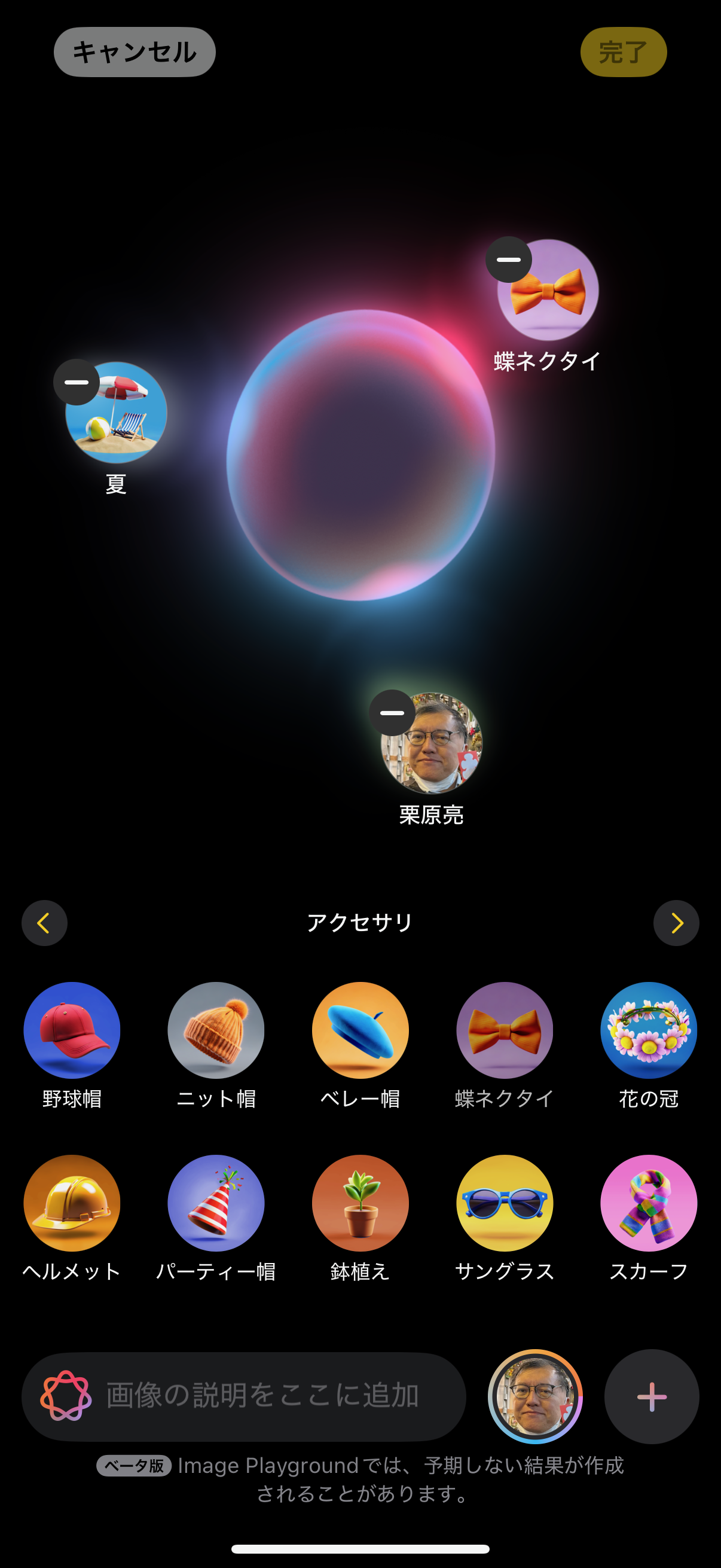Viewport: 721px width, 1568px height.
Task: Remove the 栗原亮 person bubble
Action: coord(392,713)
